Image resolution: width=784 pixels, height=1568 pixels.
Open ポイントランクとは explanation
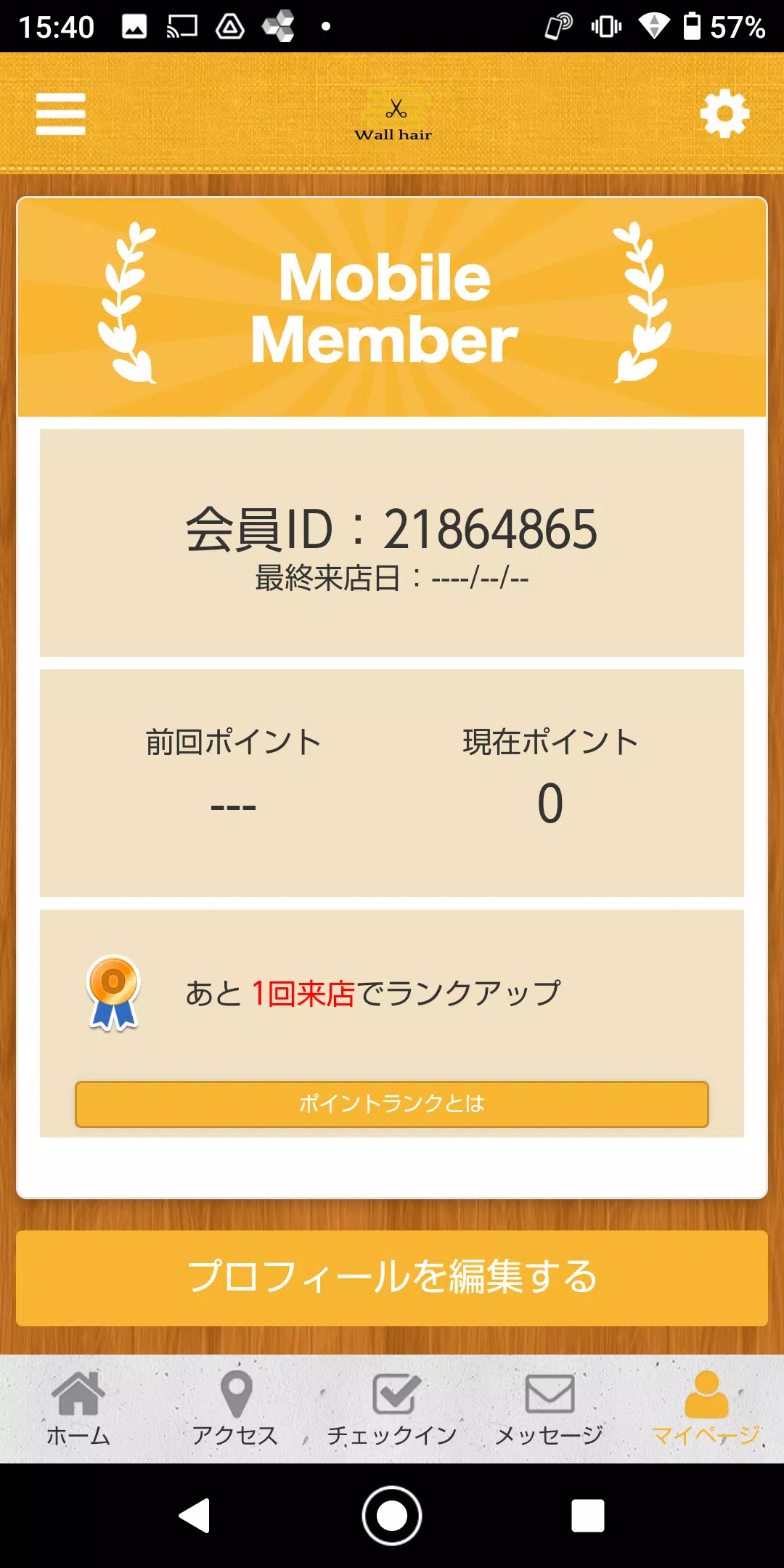click(392, 1104)
